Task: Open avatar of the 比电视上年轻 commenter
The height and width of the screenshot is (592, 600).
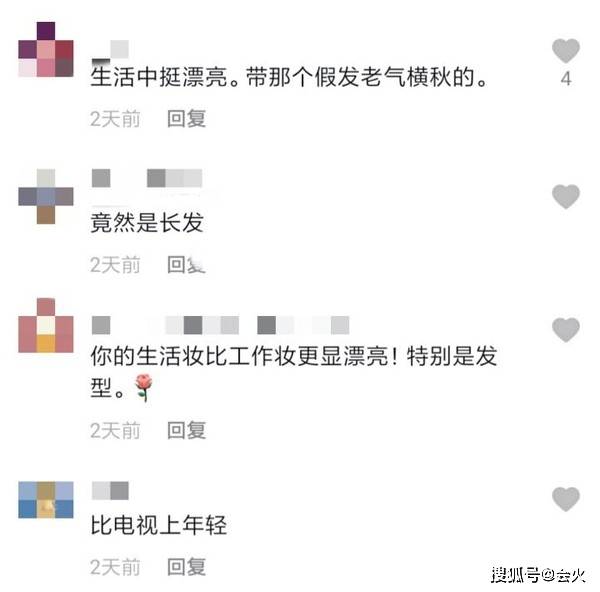Action: (46, 499)
